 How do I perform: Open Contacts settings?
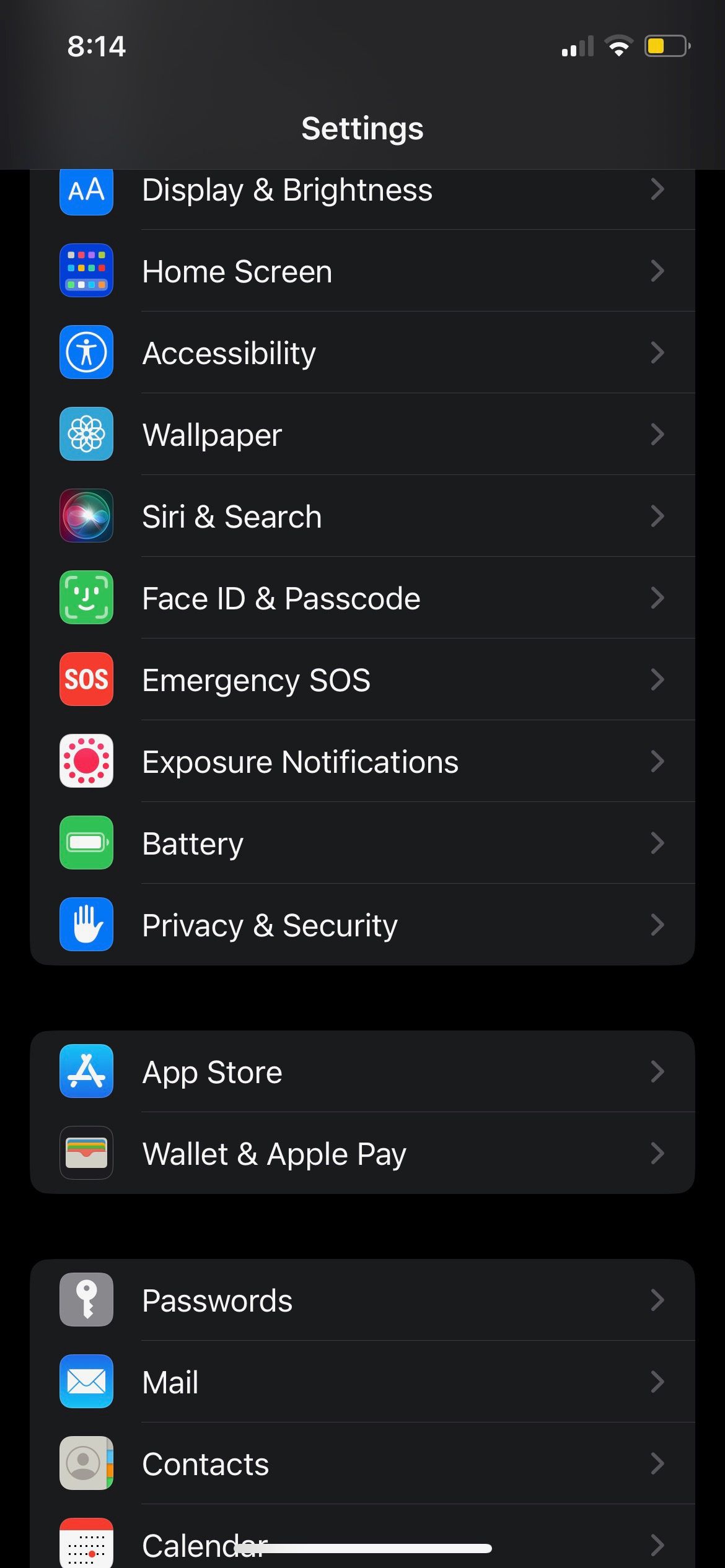click(362, 1464)
